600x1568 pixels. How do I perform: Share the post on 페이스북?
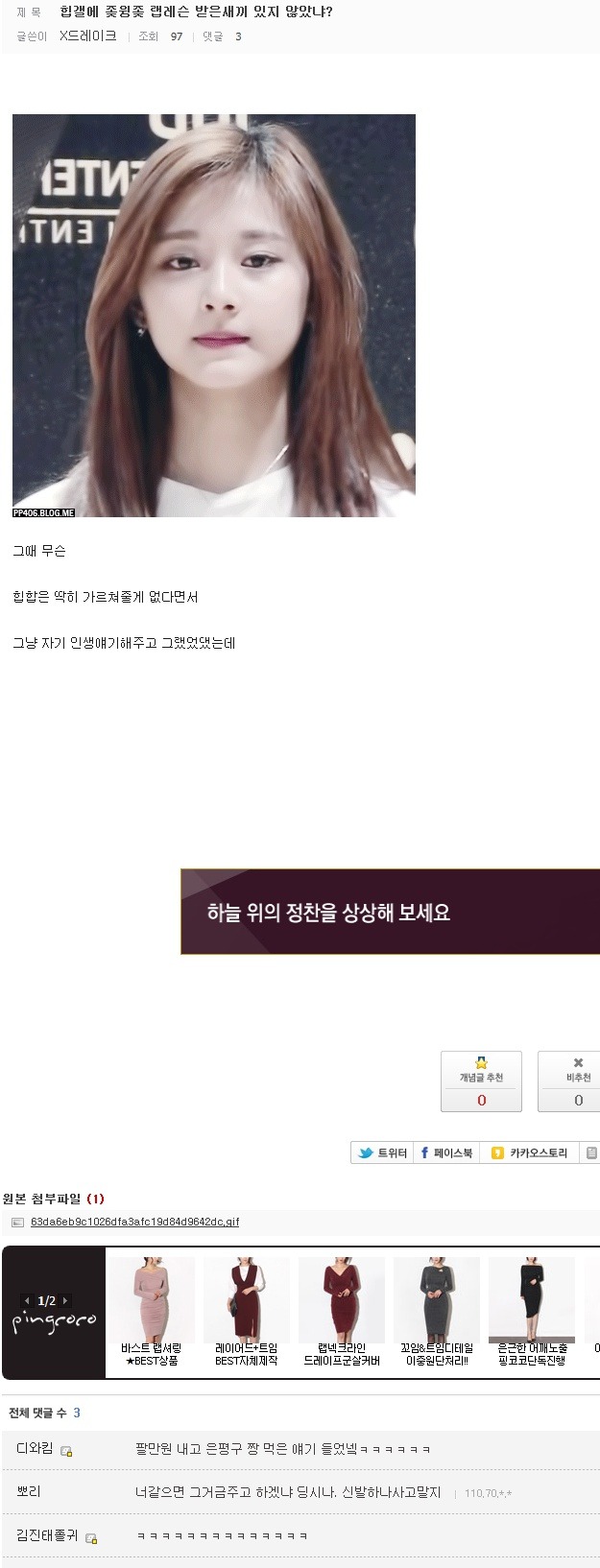pyautogui.click(x=446, y=1152)
